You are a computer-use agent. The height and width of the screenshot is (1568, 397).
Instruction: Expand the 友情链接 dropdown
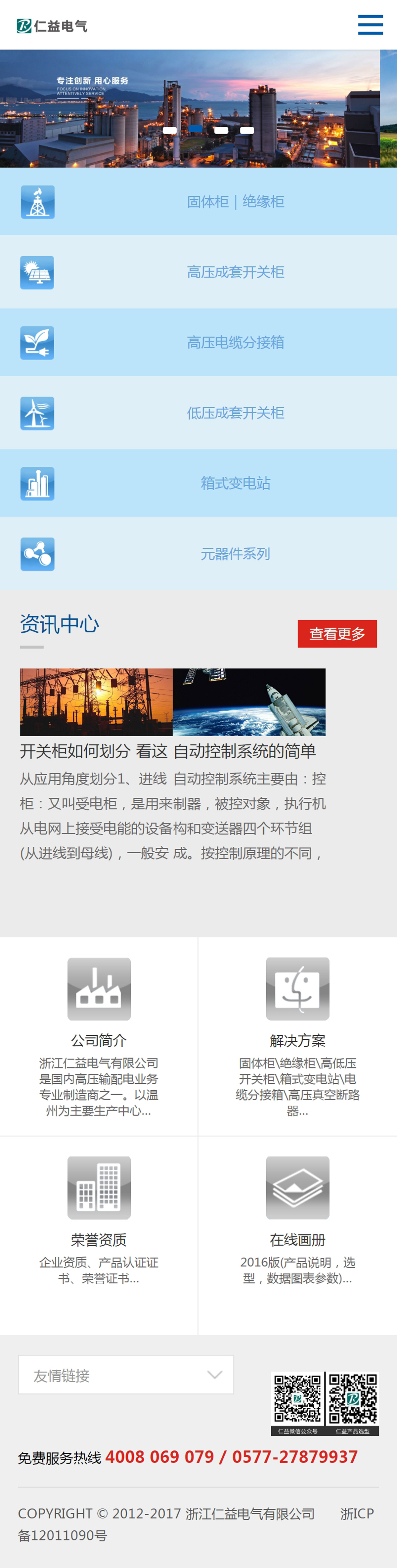tap(126, 1375)
